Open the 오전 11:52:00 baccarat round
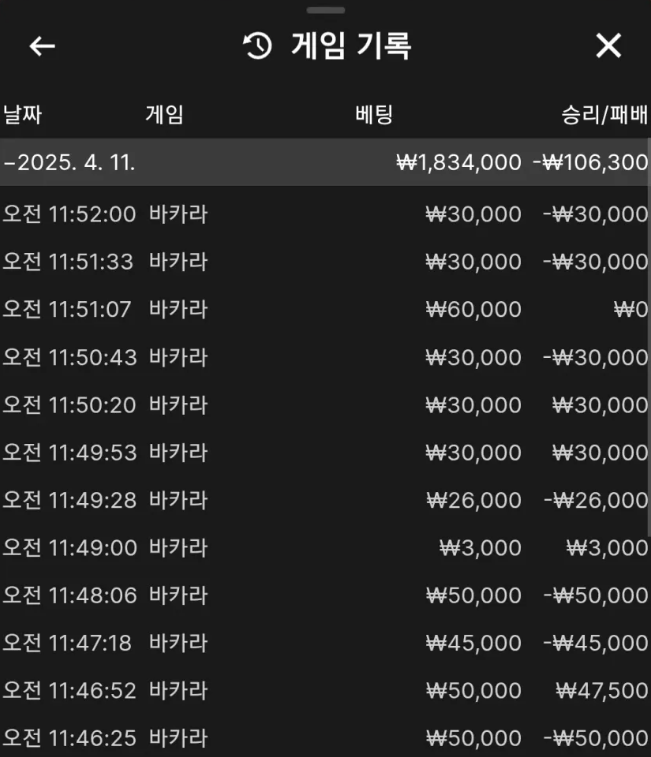Viewport: 651px width, 757px height. tap(325, 214)
